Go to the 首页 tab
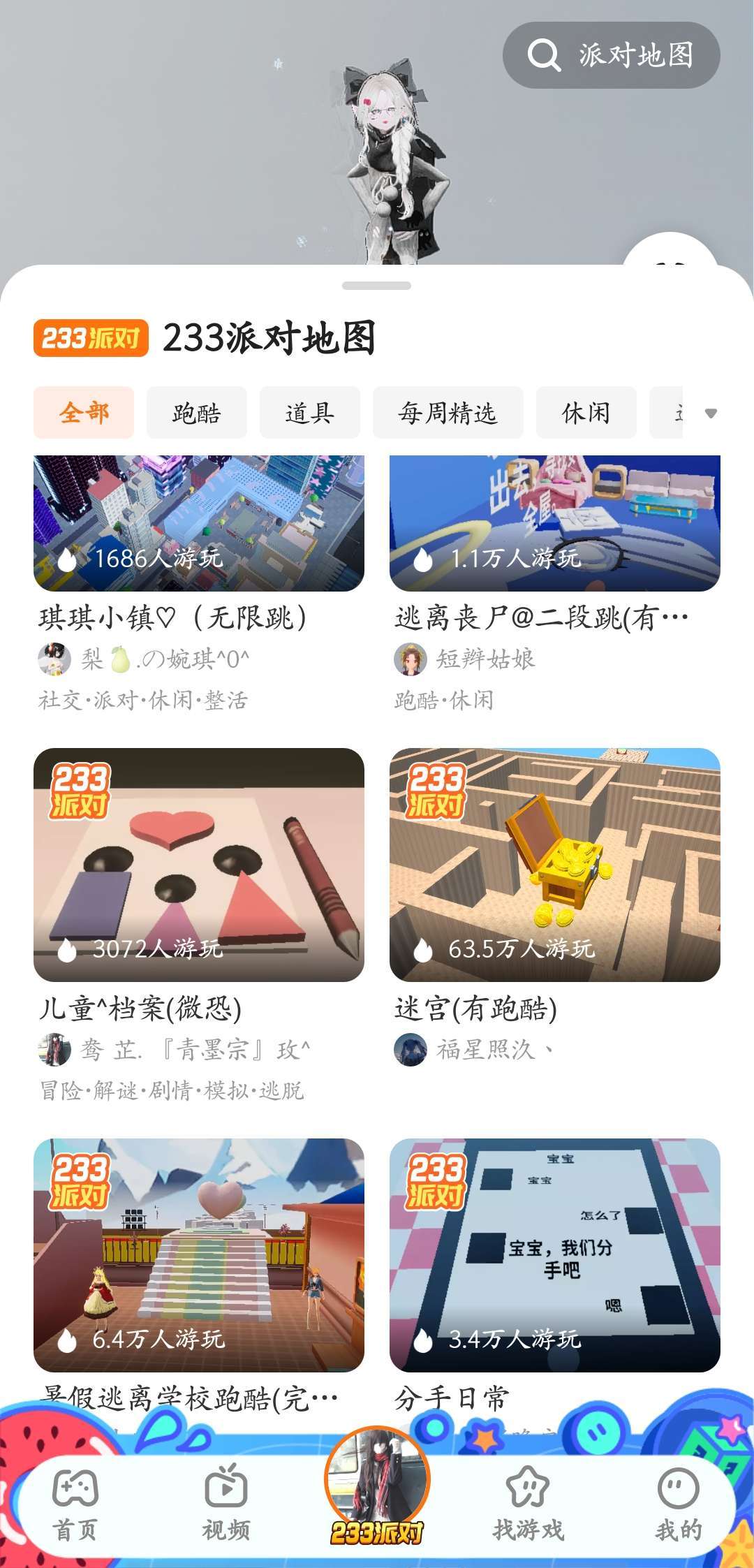The image size is (754, 1568). pos(75,1500)
